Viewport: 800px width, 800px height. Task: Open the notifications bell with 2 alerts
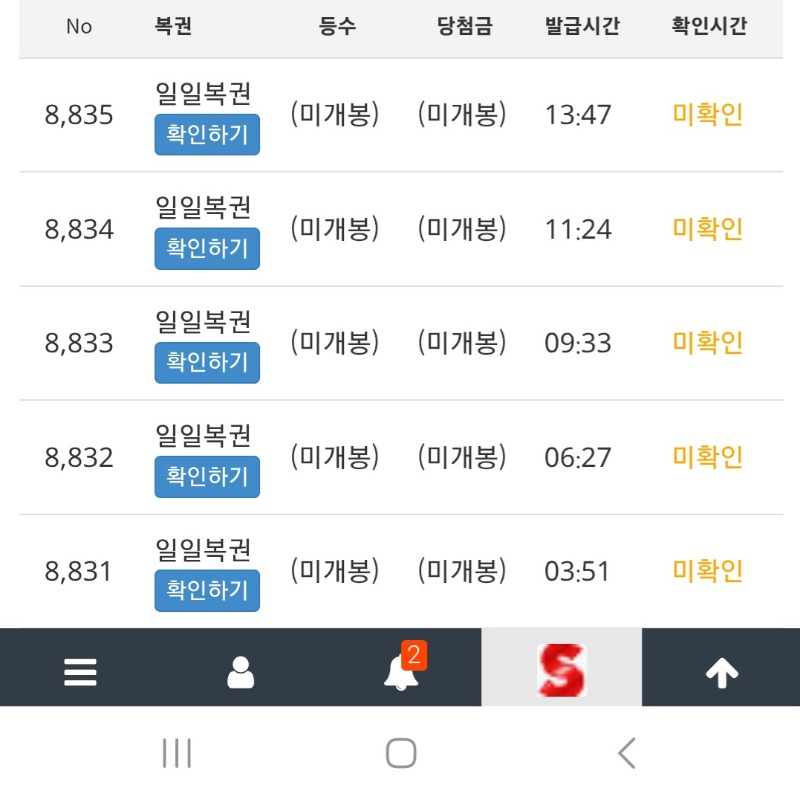402,672
